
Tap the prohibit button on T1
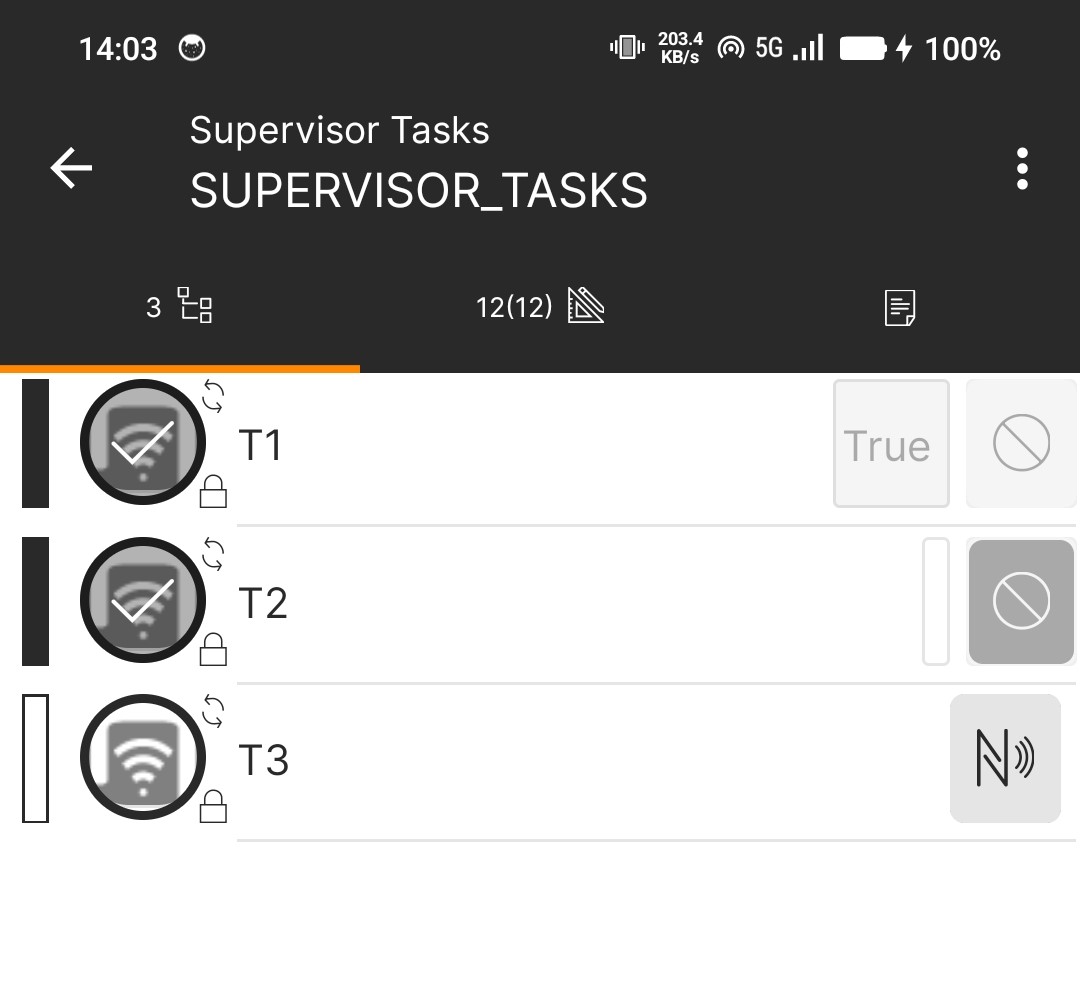click(1021, 443)
